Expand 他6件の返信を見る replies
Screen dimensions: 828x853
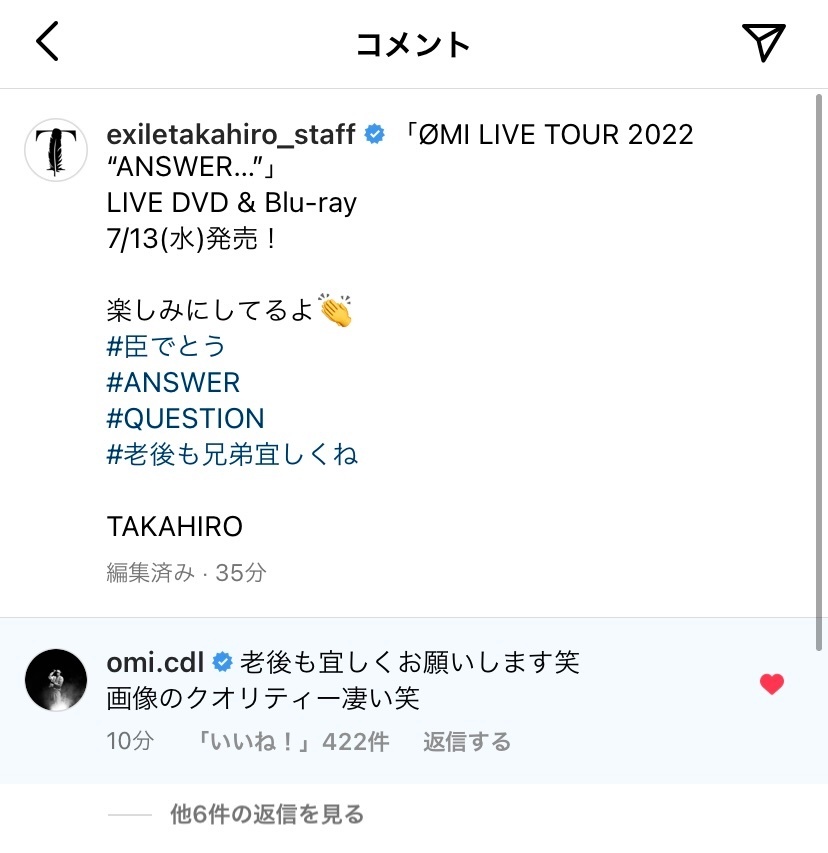click(266, 815)
